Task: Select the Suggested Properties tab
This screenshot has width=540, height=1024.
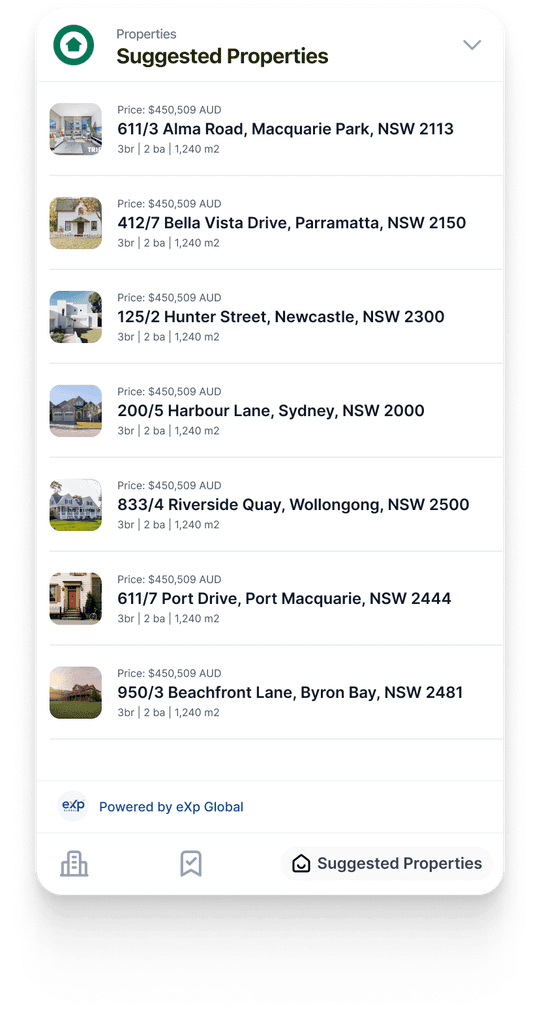Action: tap(387, 863)
